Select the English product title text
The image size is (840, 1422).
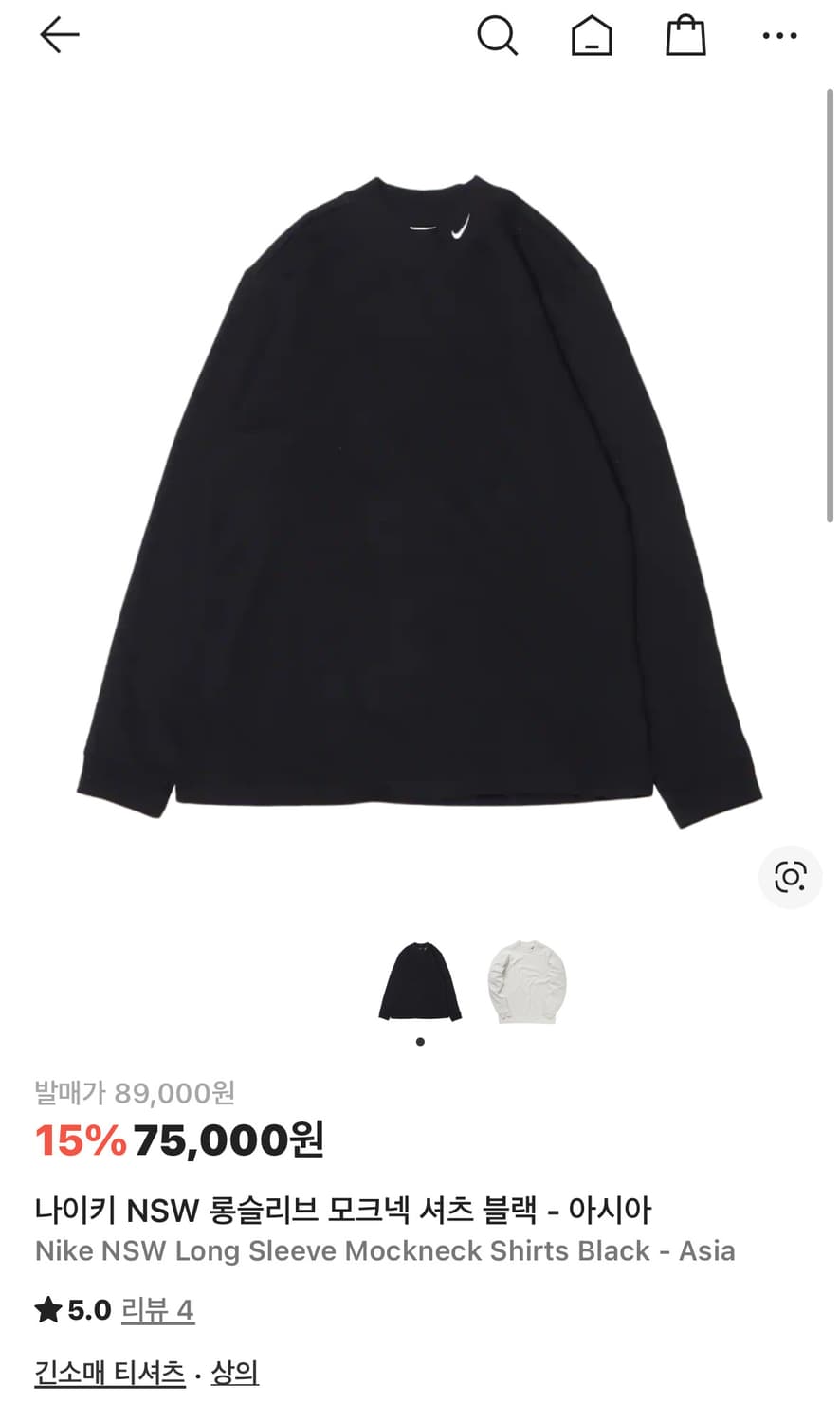pos(384,1251)
